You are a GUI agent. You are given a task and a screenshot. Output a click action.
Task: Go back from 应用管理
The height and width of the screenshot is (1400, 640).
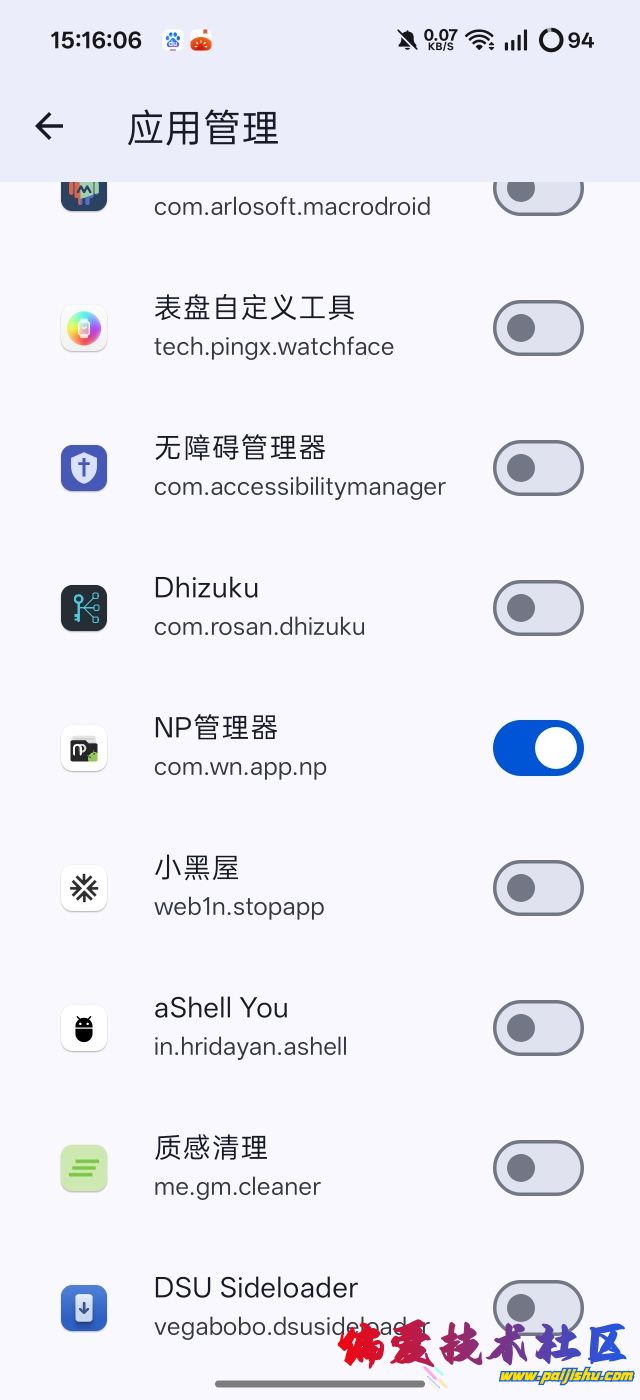(x=49, y=126)
